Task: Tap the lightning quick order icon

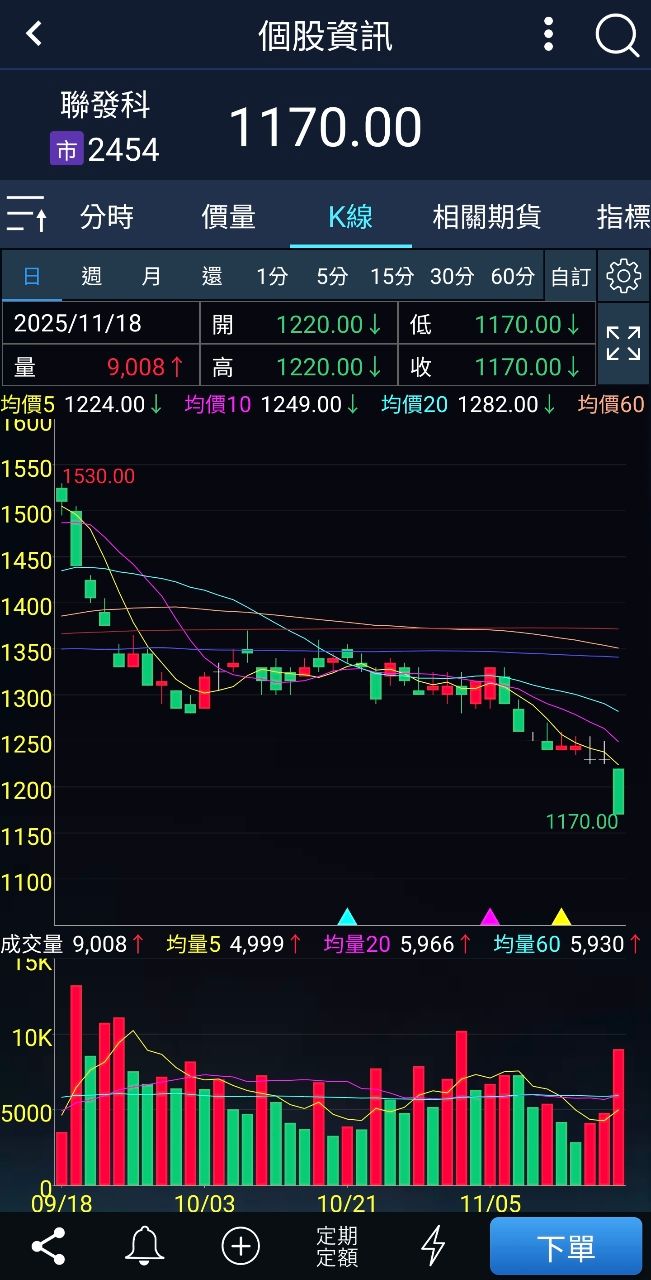Action: [433, 1246]
